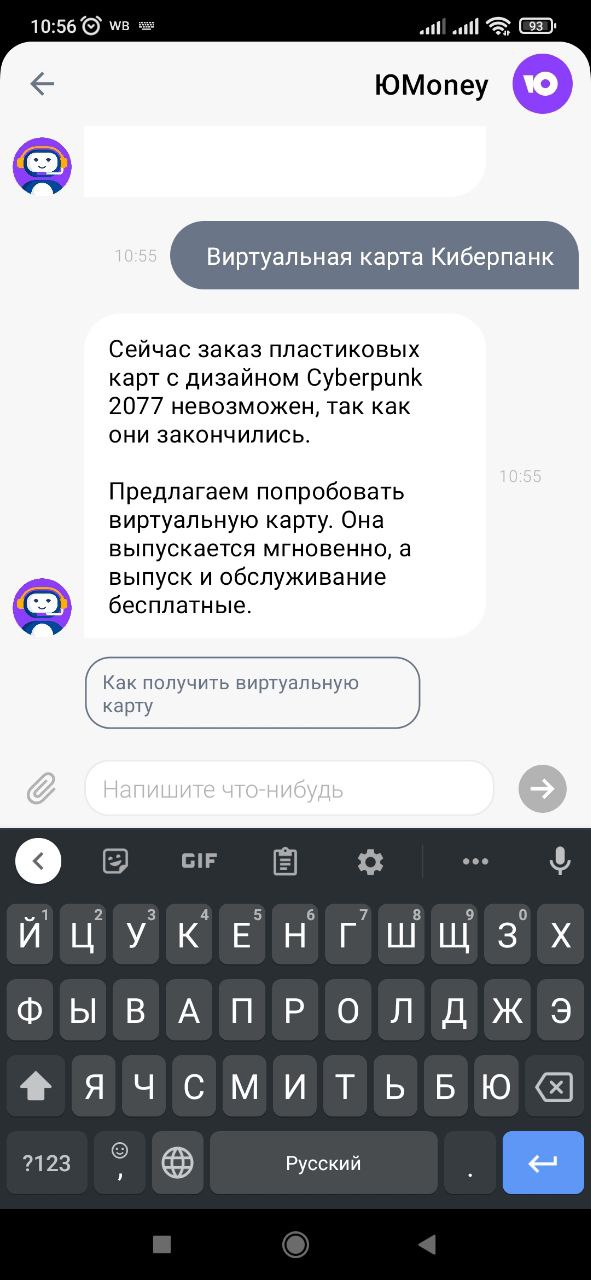Open keyboard settings gear
The height and width of the screenshot is (1280, 591).
(371, 861)
